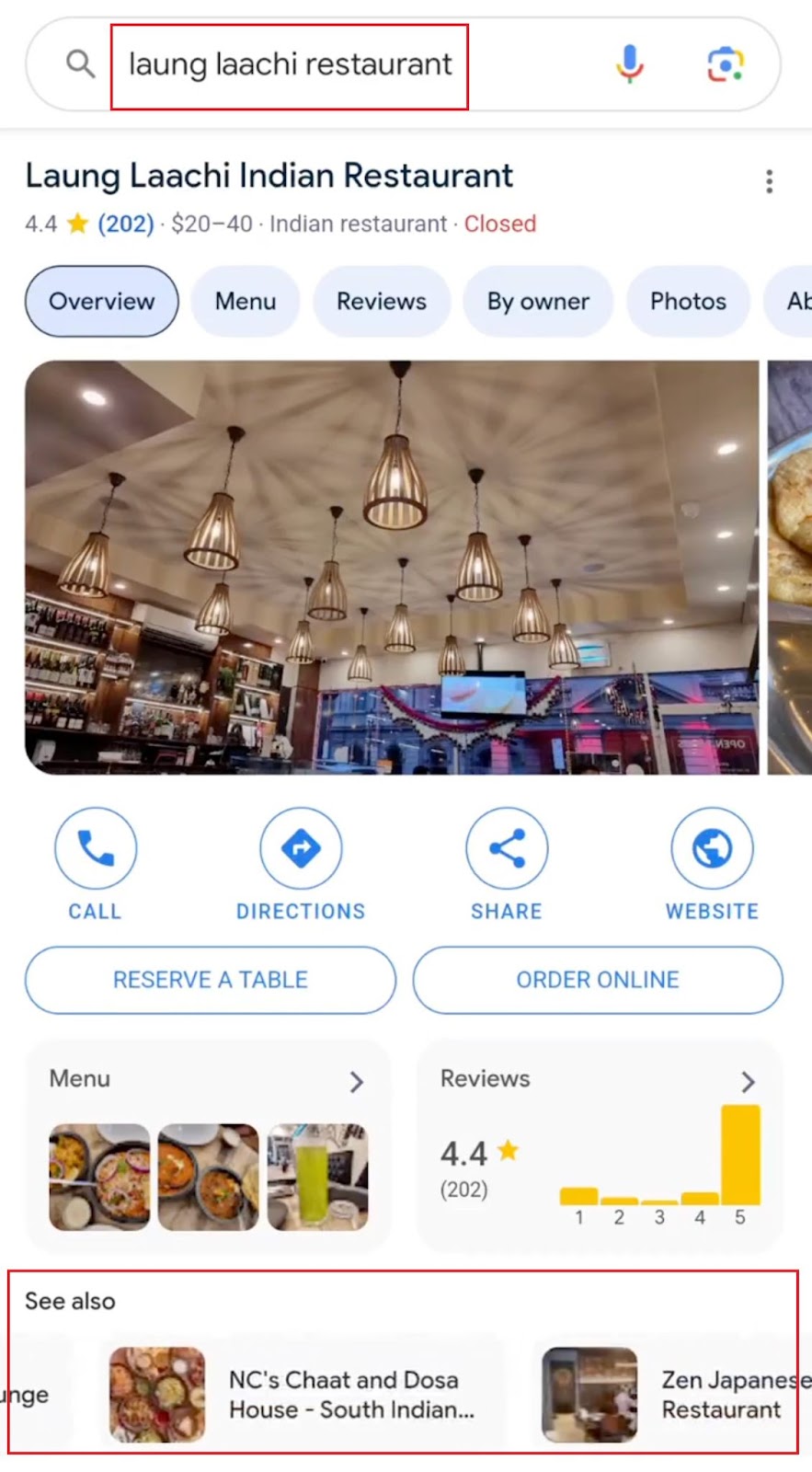Screen dimensions: 812x1472
Task: Open the By owner tab
Action: click(538, 302)
